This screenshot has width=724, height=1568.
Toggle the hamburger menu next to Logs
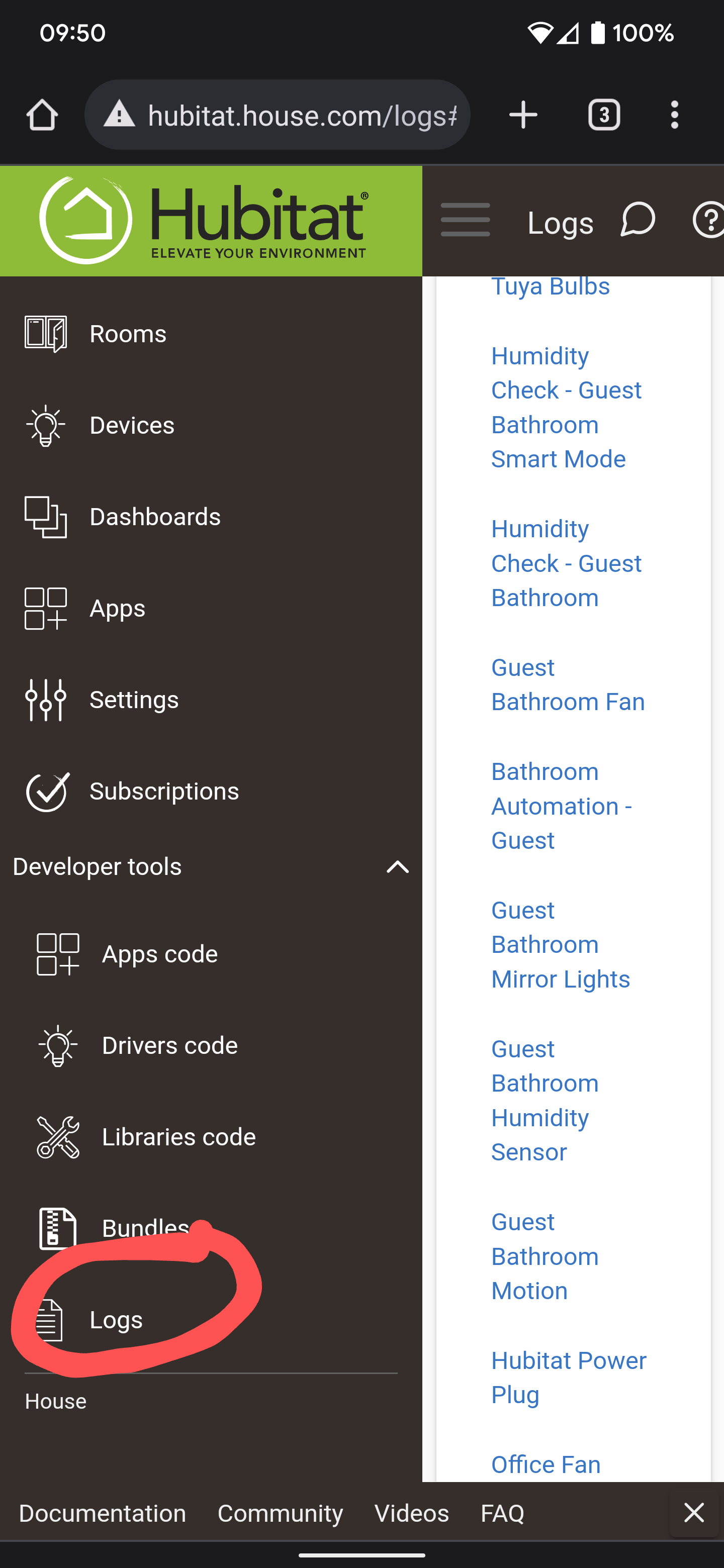[465, 220]
